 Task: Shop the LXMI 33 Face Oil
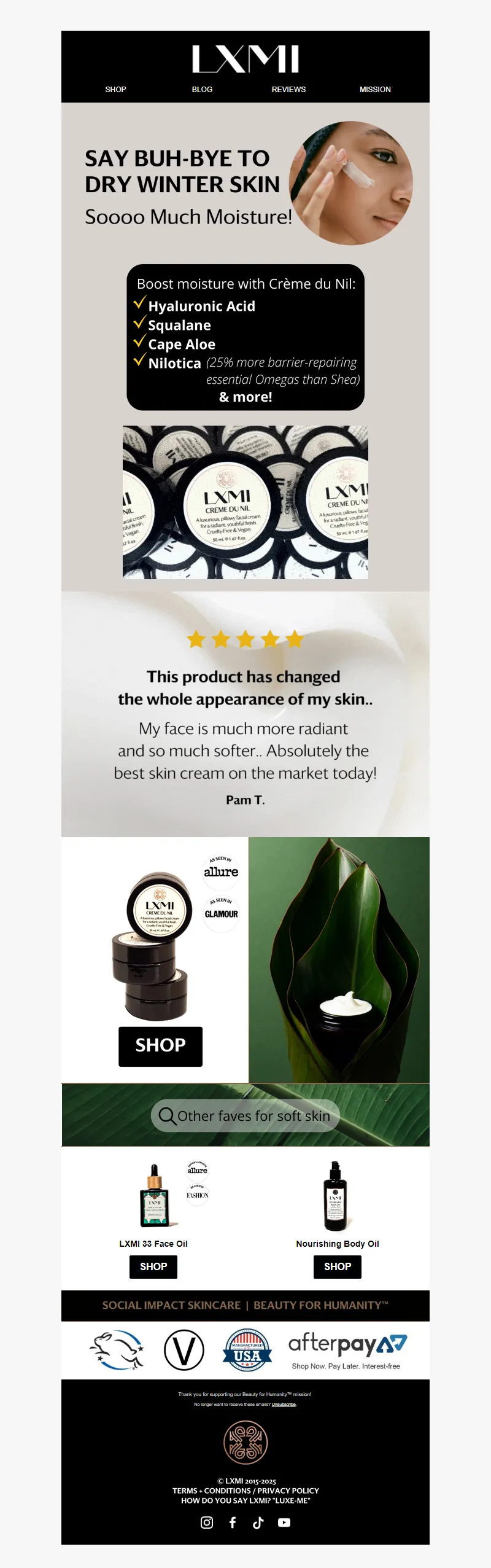pos(153,1266)
